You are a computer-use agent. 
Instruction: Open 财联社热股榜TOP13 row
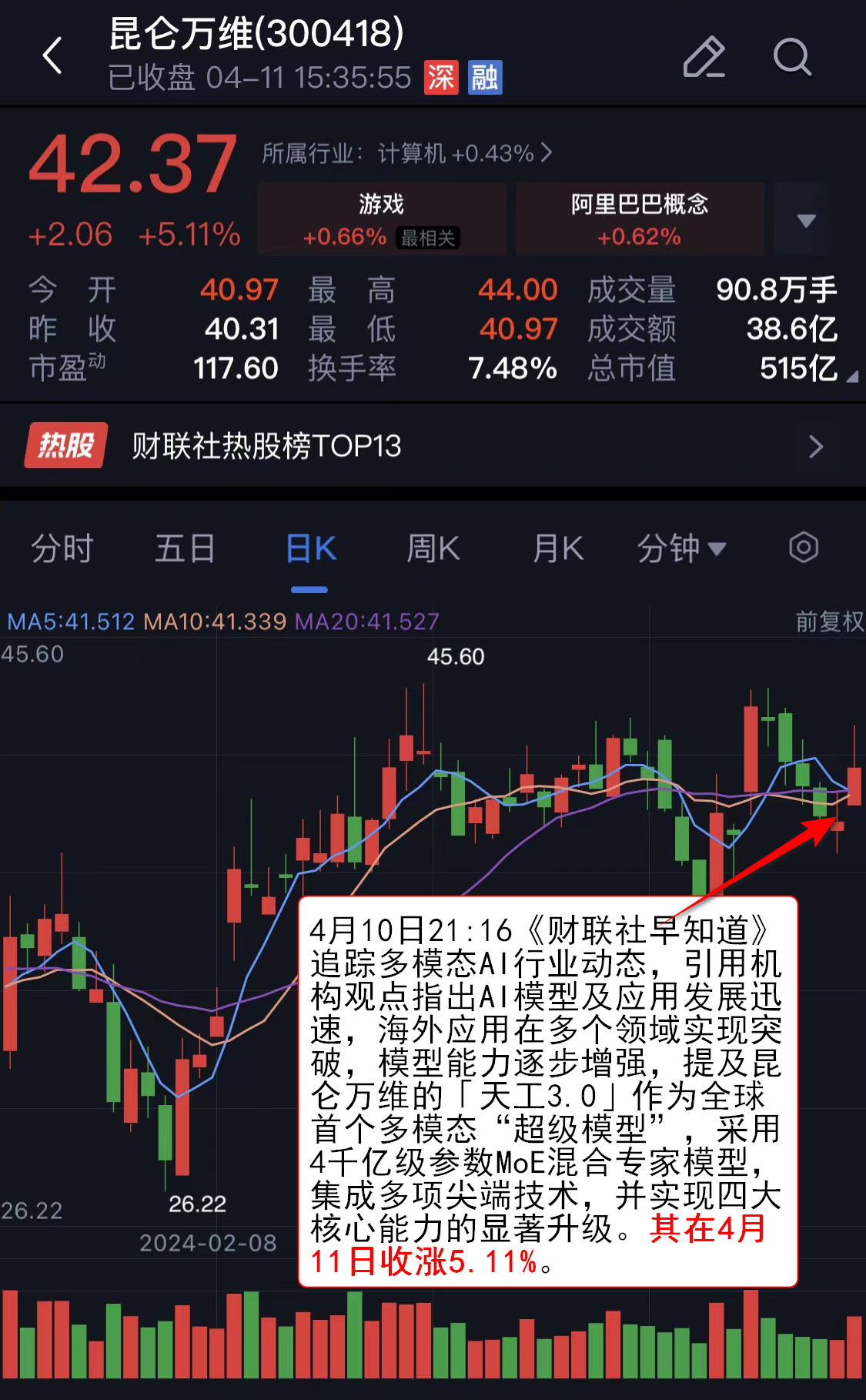click(433, 446)
